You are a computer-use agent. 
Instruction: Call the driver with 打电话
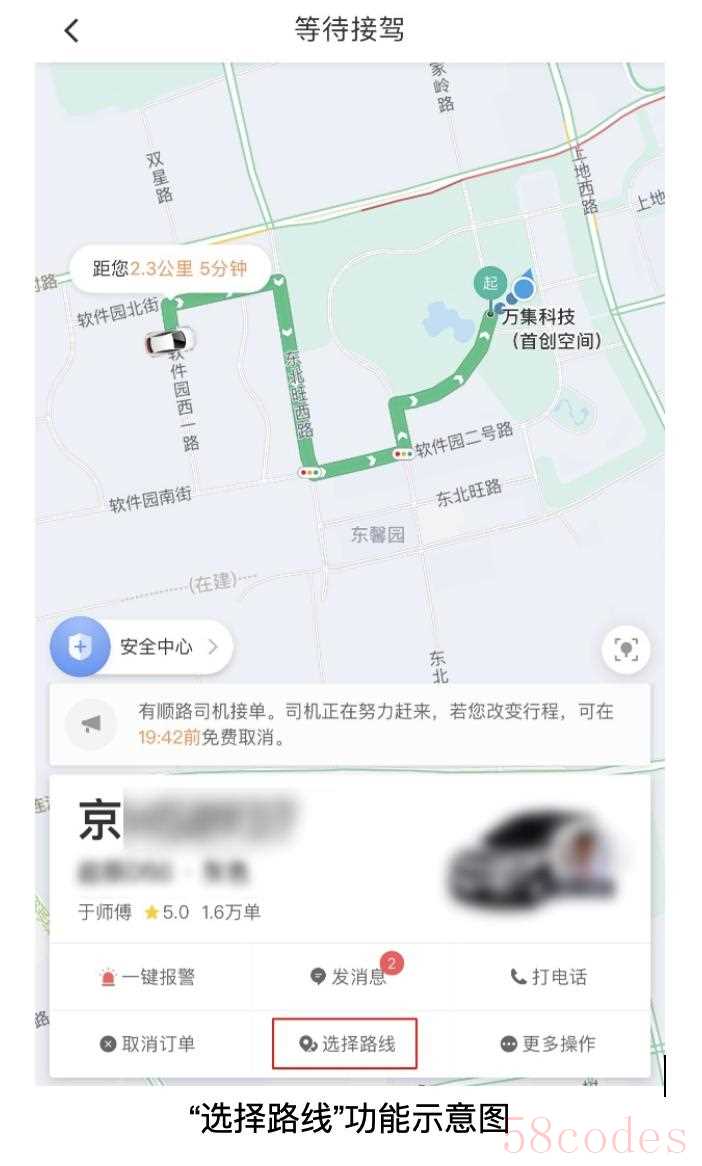coord(548,977)
